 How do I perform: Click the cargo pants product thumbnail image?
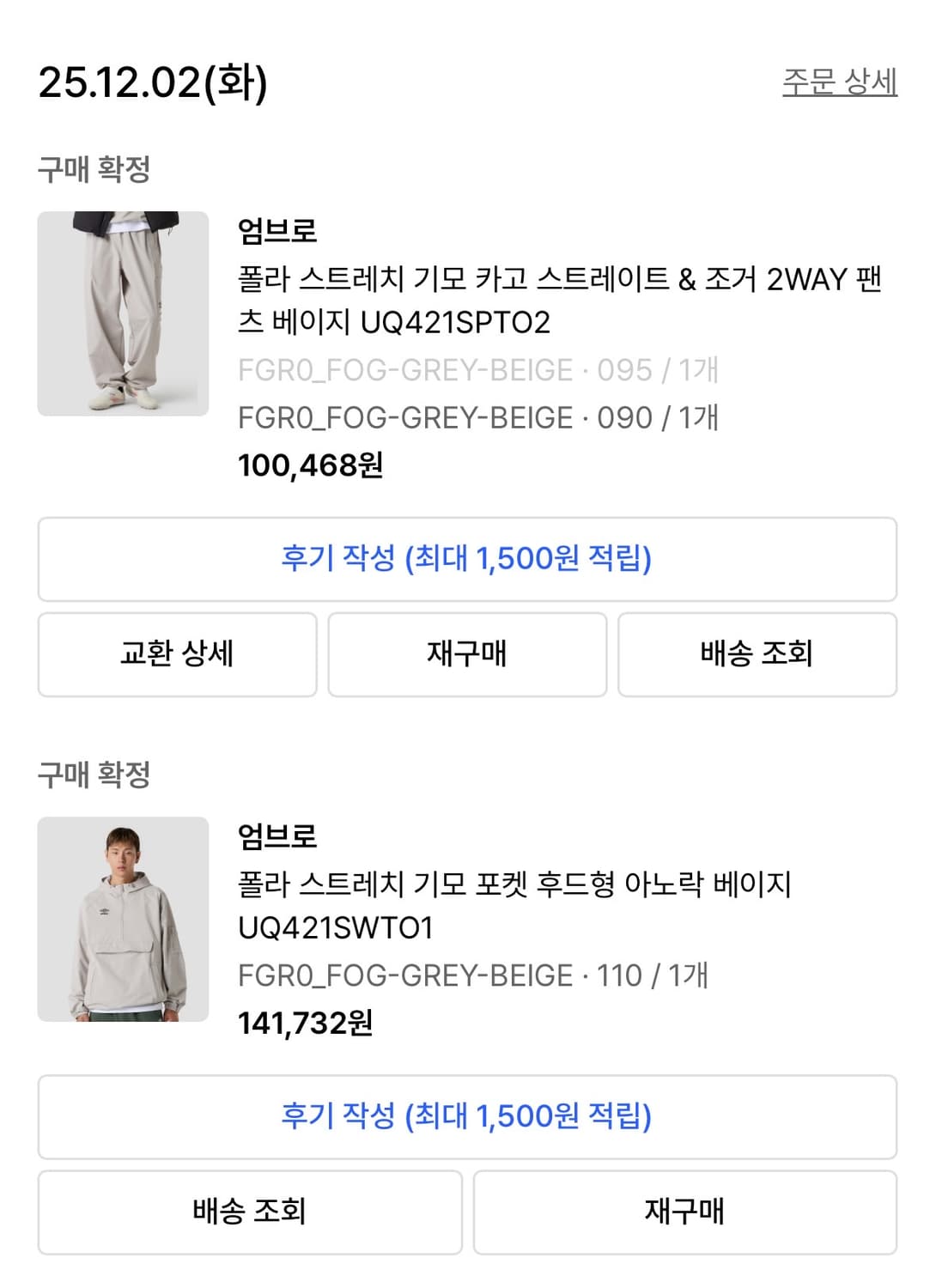coord(121,313)
